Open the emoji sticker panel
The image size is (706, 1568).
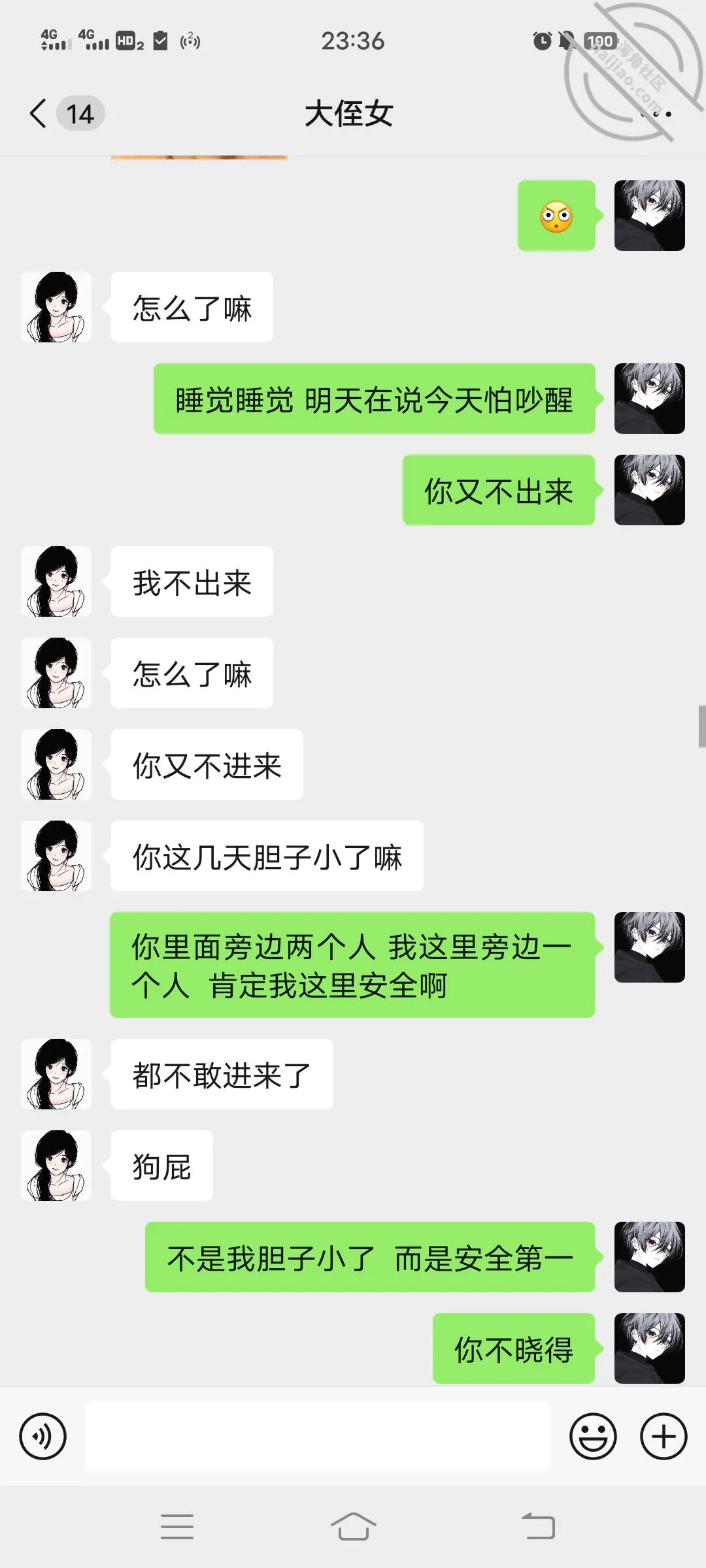click(x=593, y=1436)
